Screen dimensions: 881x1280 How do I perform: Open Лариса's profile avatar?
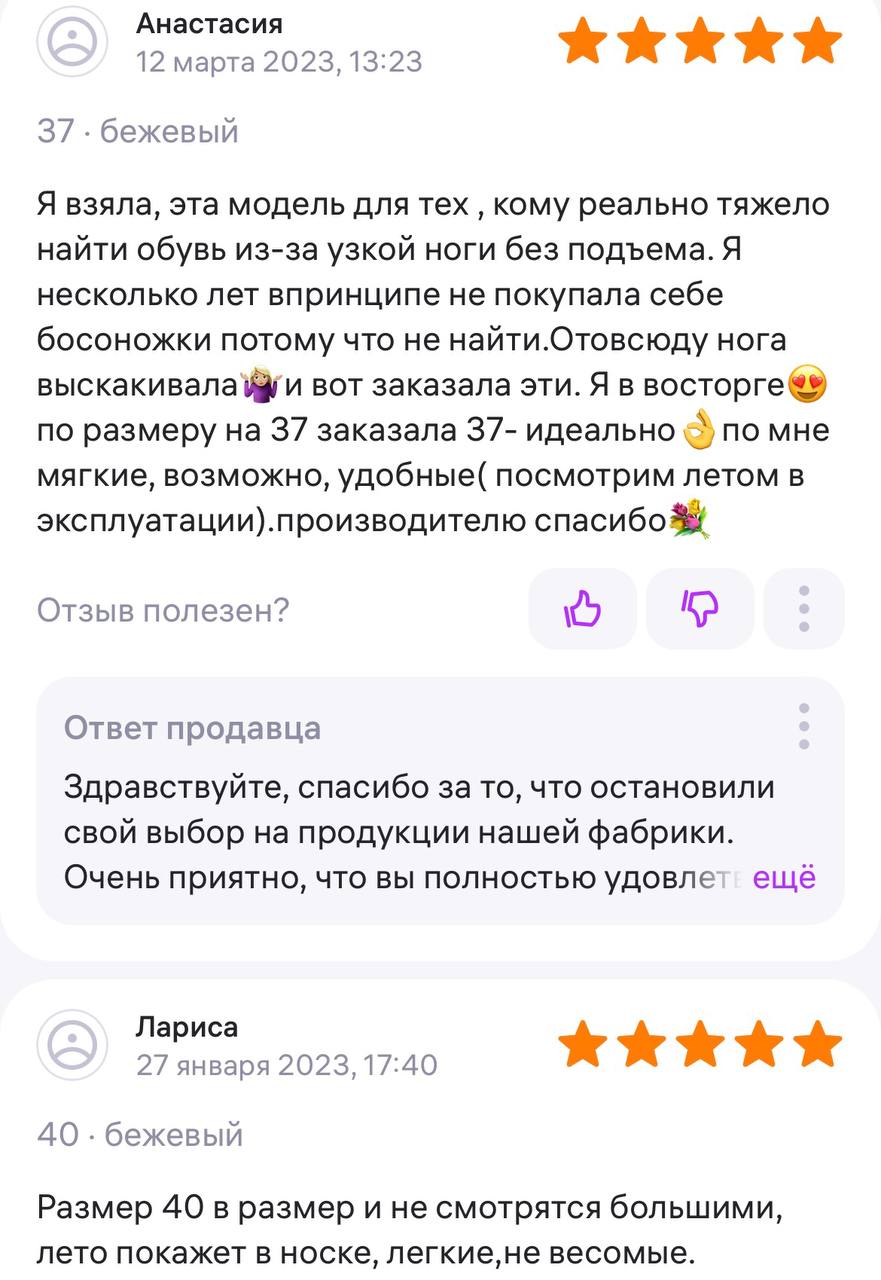click(72, 1045)
